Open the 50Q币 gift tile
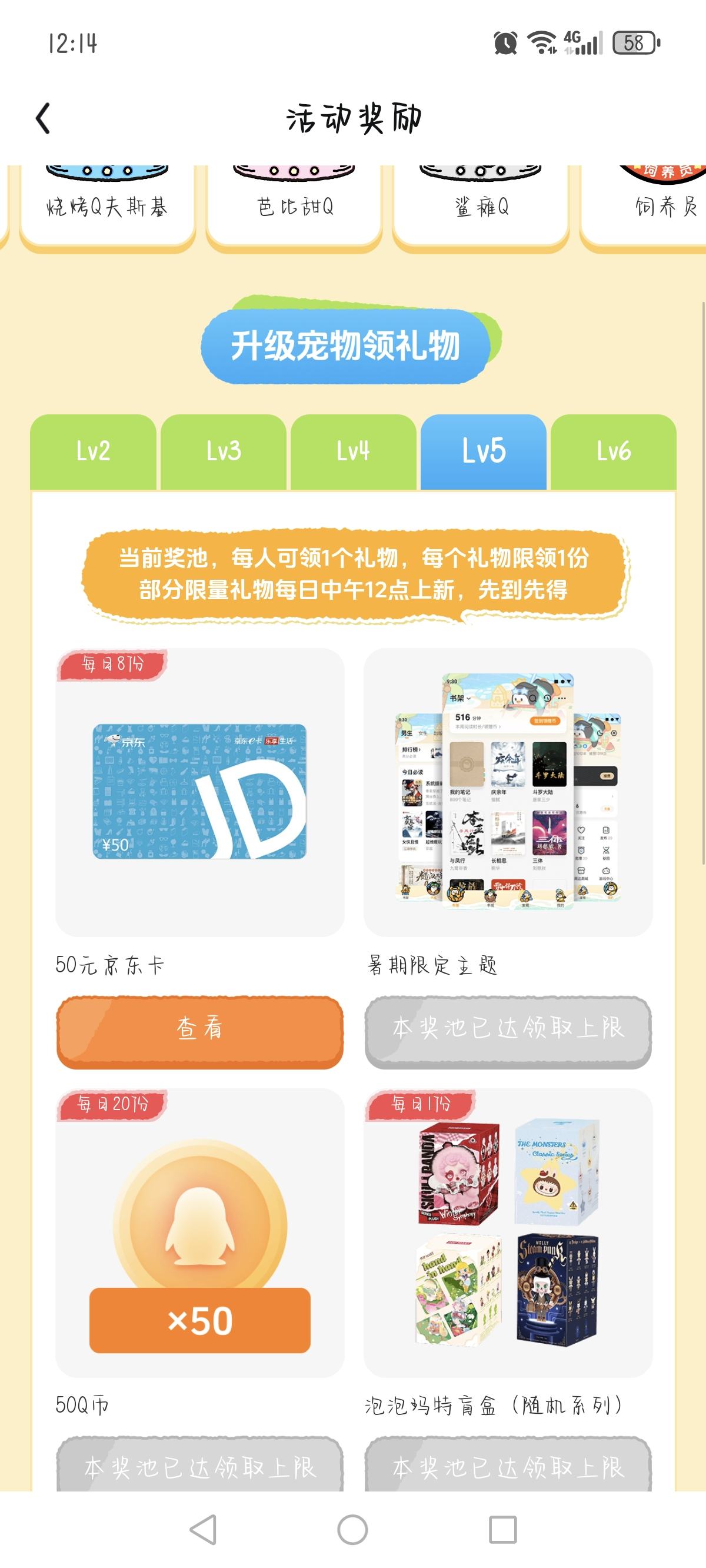706x1568 pixels. coord(199,1233)
